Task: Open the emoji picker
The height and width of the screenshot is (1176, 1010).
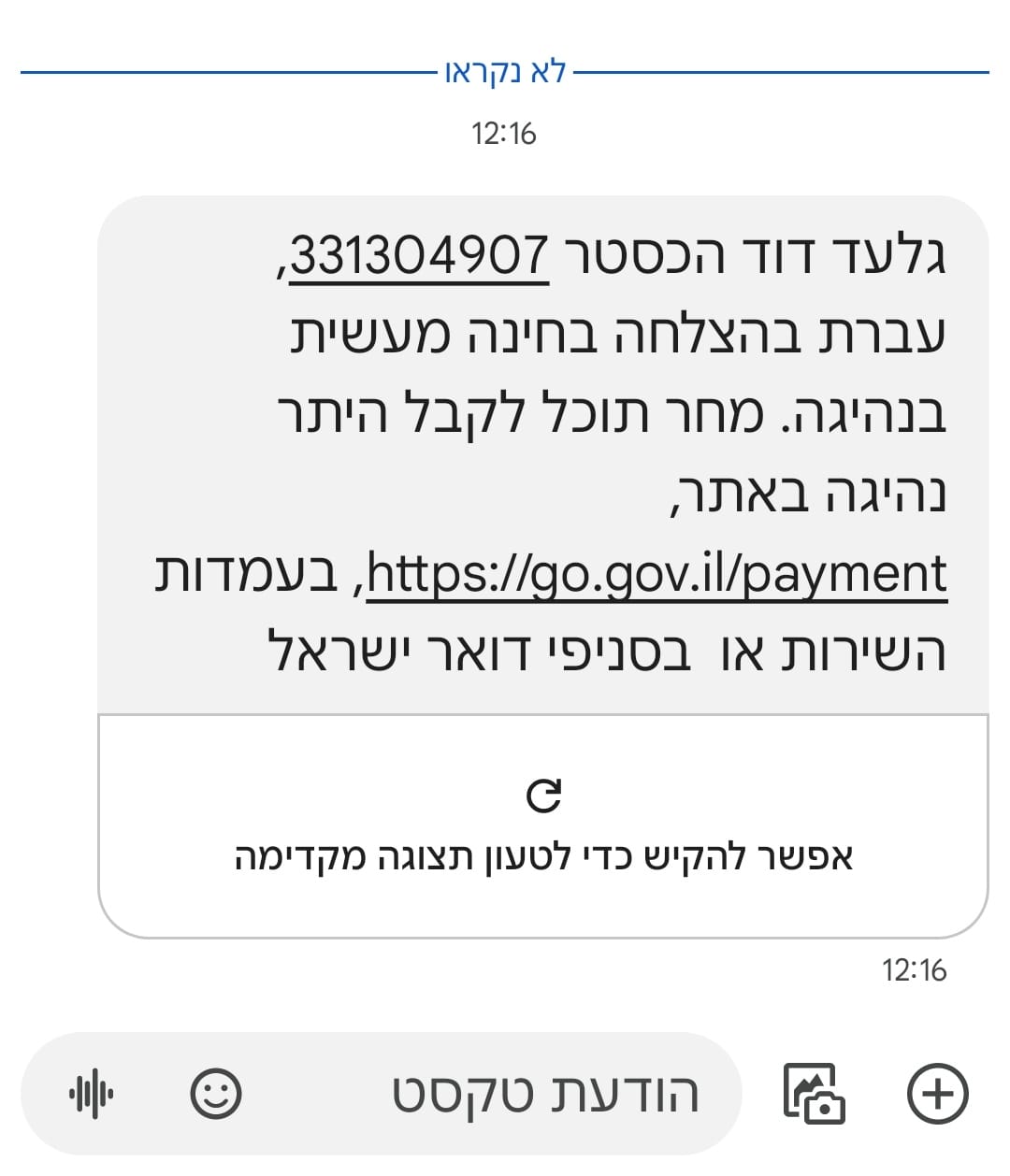Action: [x=216, y=1093]
